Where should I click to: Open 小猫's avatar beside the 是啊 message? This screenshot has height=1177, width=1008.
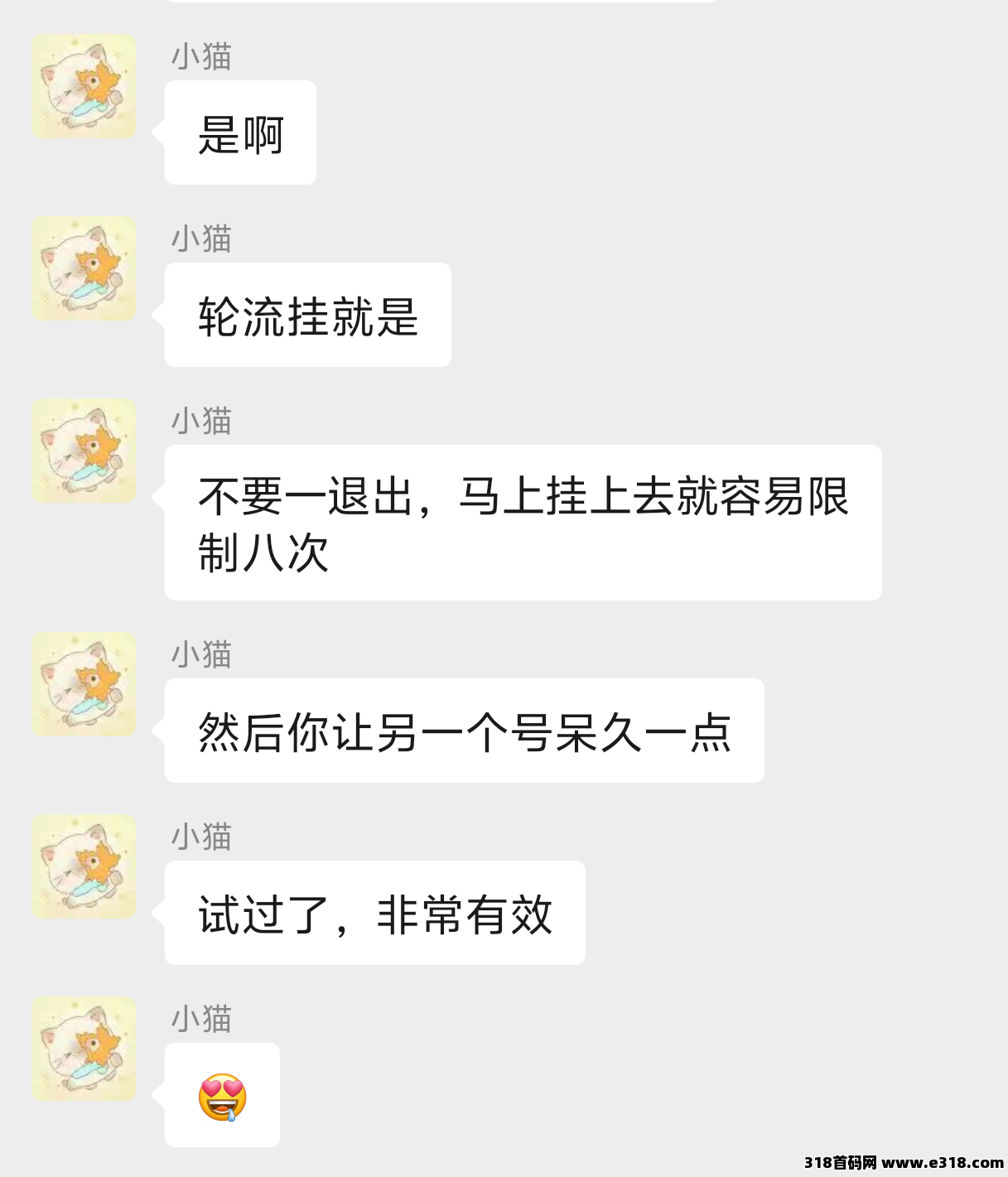(84, 86)
